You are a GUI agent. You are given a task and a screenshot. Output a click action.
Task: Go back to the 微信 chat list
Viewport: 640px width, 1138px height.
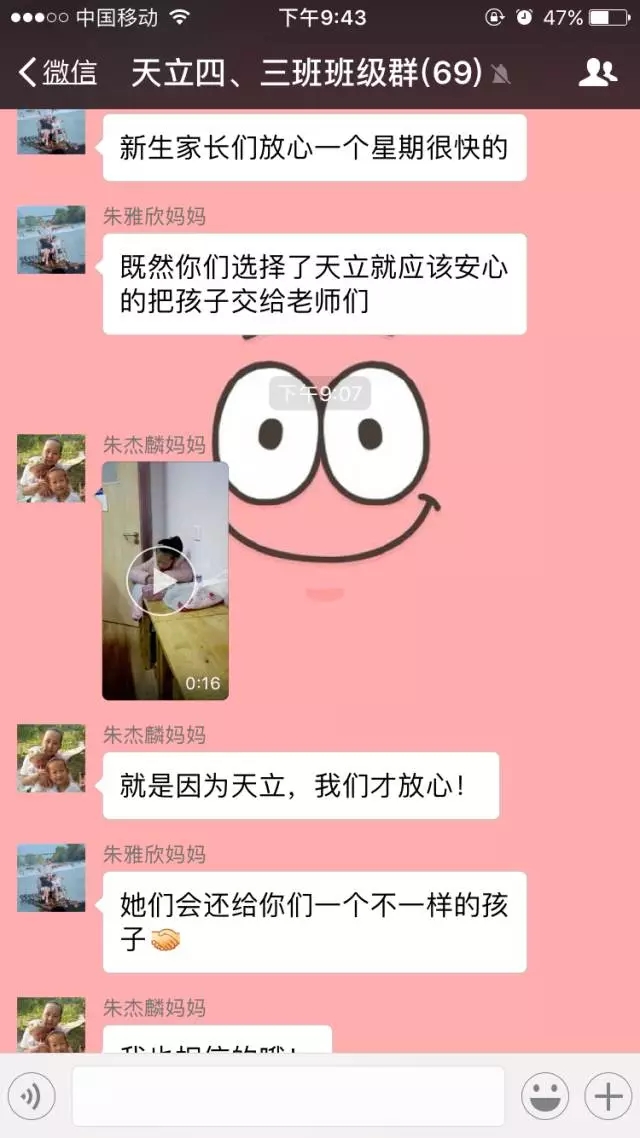[x=58, y=72]
